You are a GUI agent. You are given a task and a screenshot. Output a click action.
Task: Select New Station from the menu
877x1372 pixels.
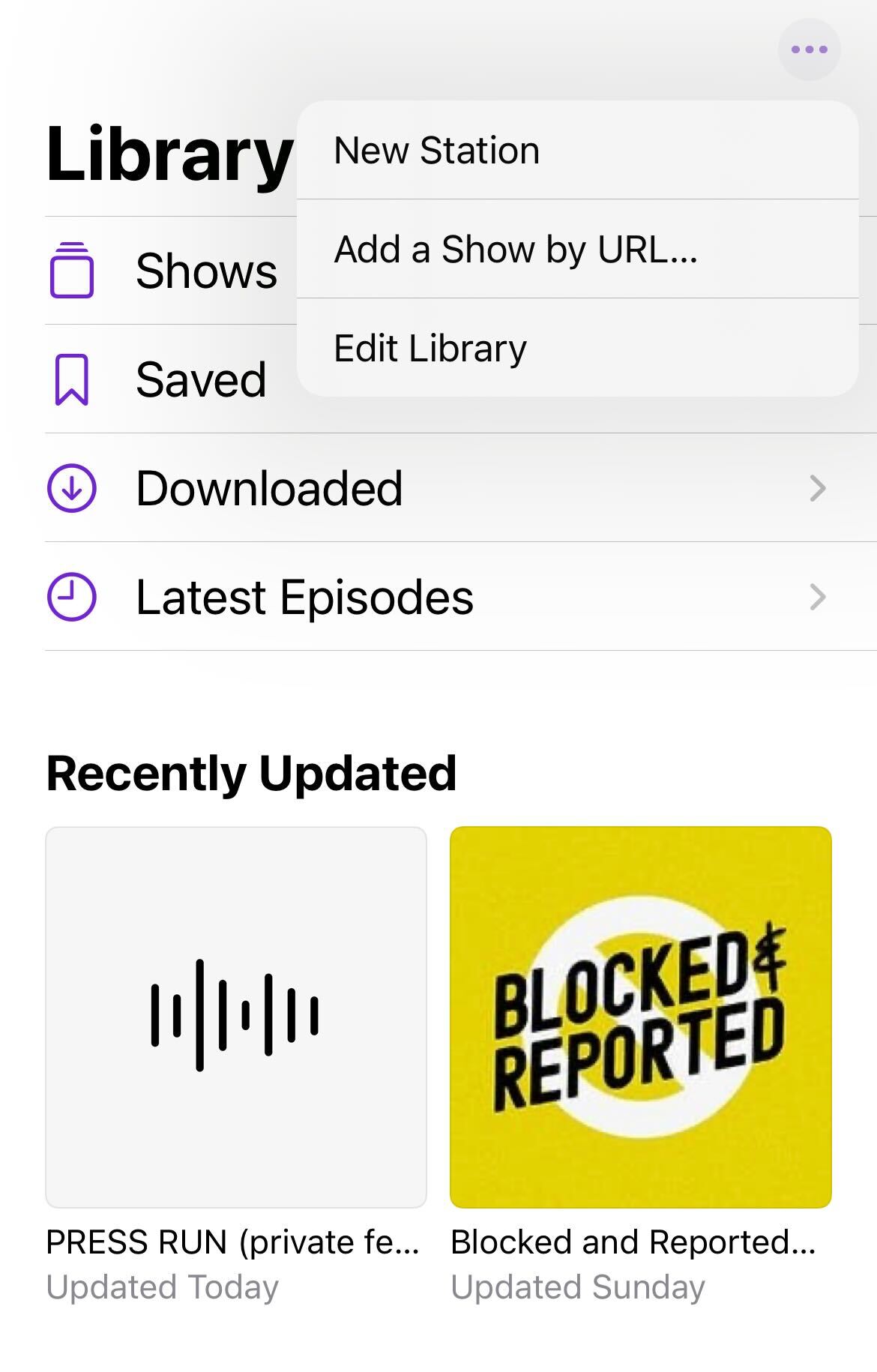(436, 149)
